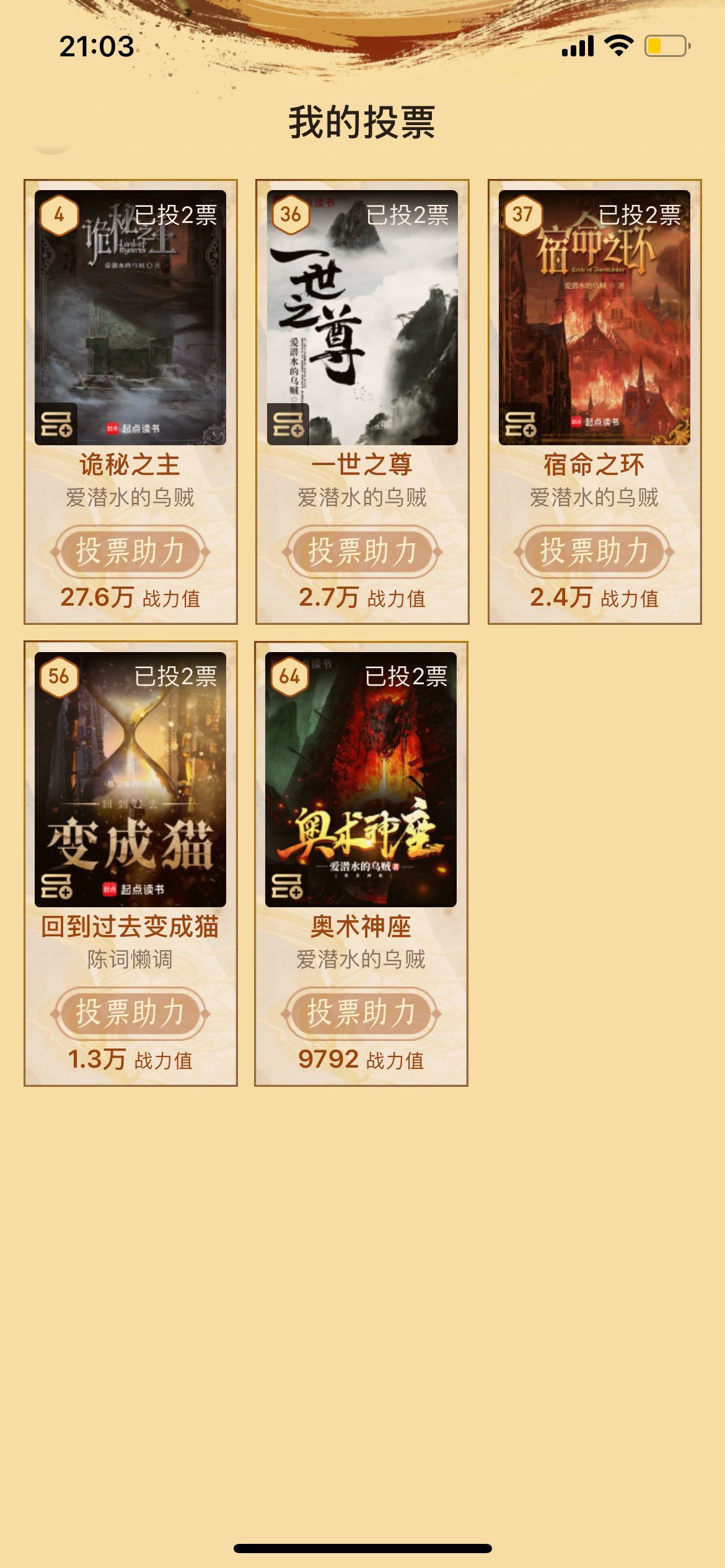The image size is (725, 1568).
Task: Add 诡秘之主 to bookshelf
Action: [56, 425]
